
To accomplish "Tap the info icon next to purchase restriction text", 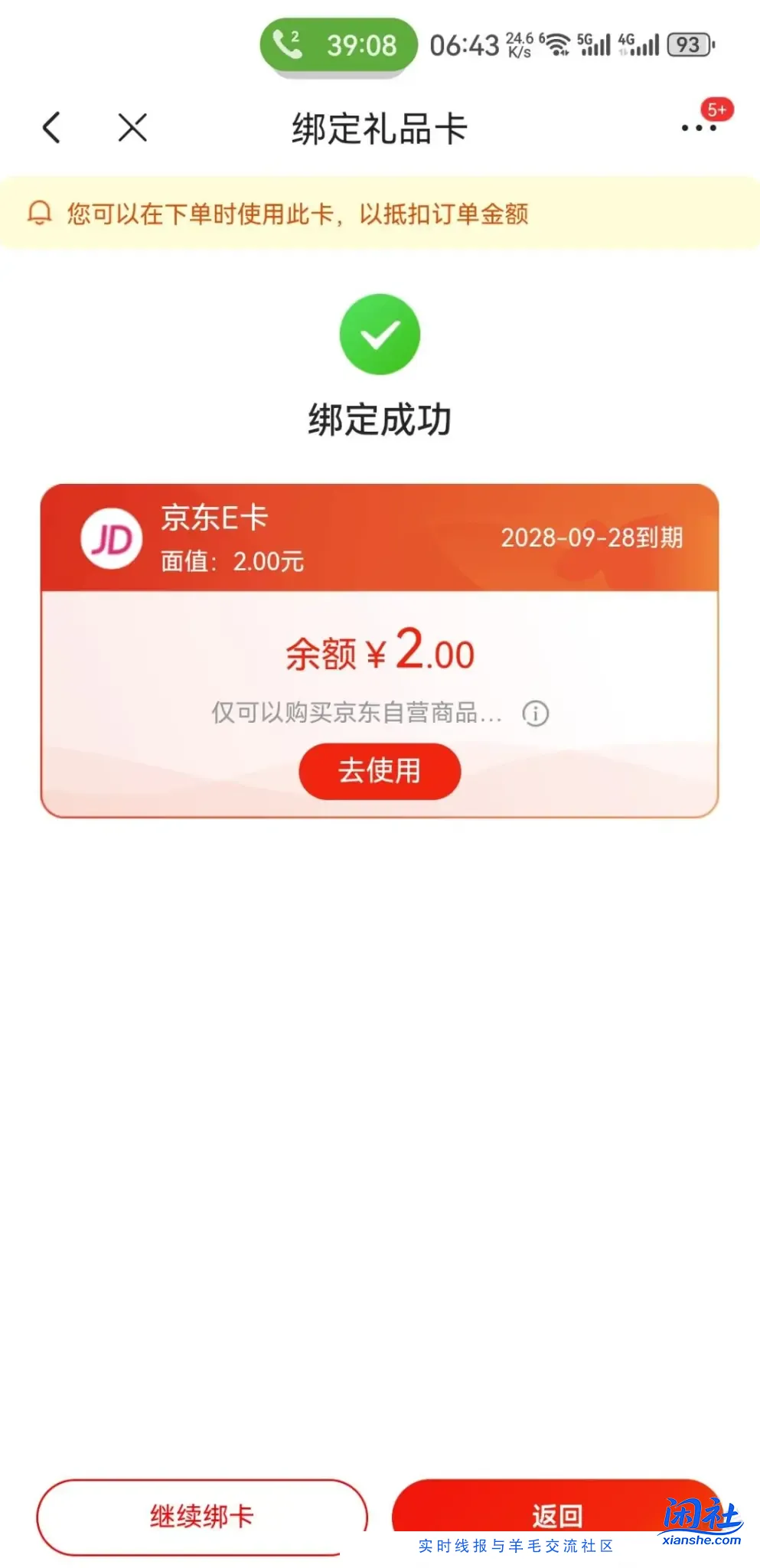I will pos(534,713).
